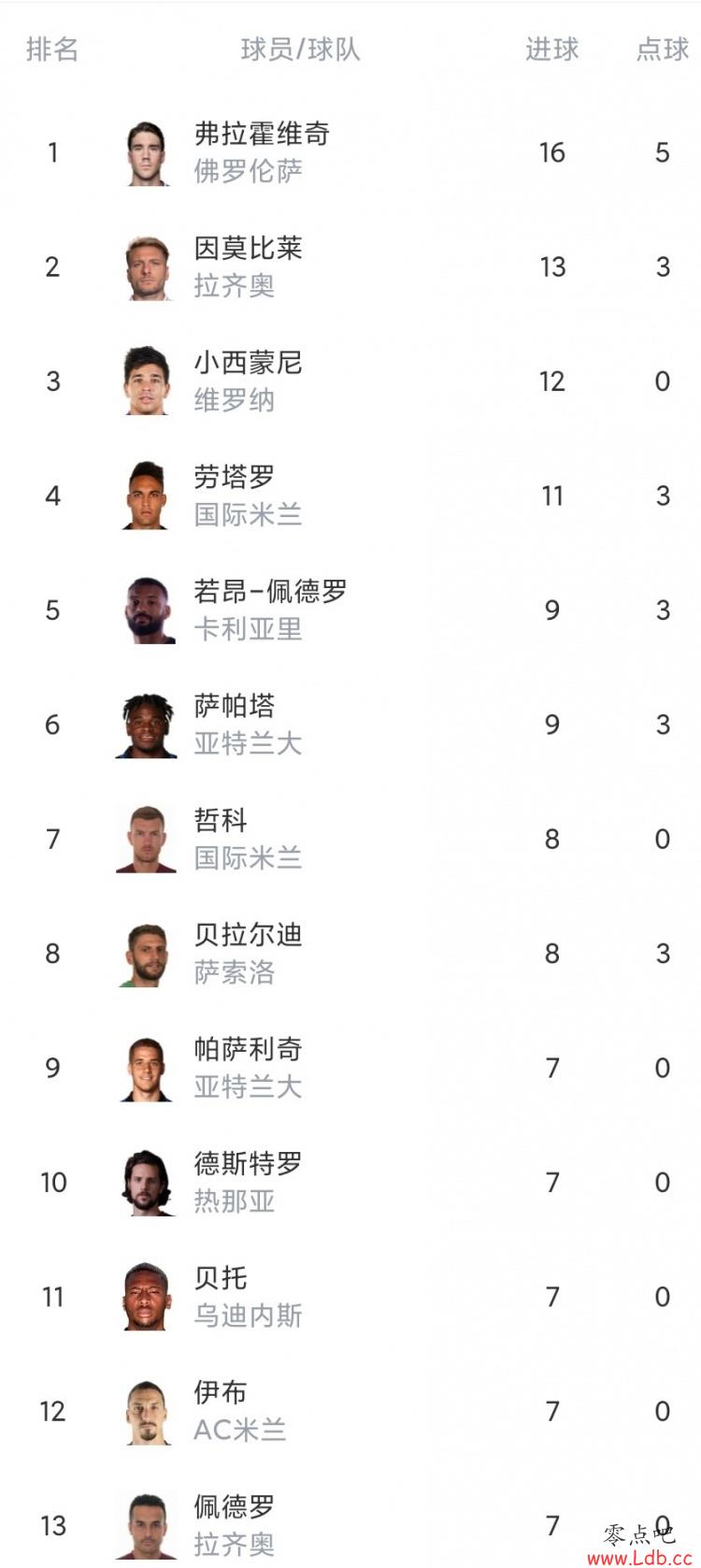Open player 弗拉霍维奇's row
This screenshot has height=1568, width=701.
coord(350,152)
